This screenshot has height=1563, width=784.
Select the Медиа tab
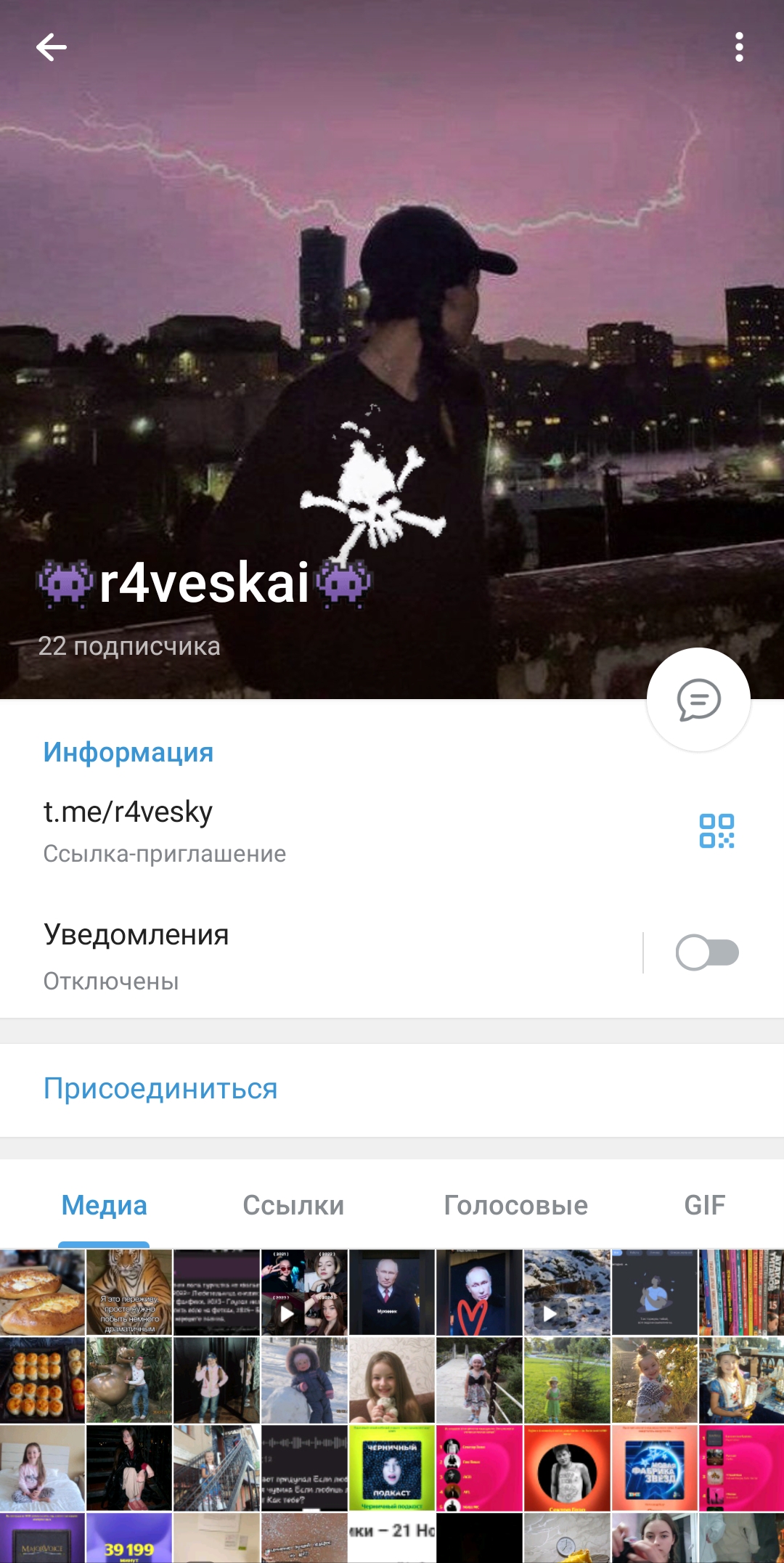[104, 1205]
